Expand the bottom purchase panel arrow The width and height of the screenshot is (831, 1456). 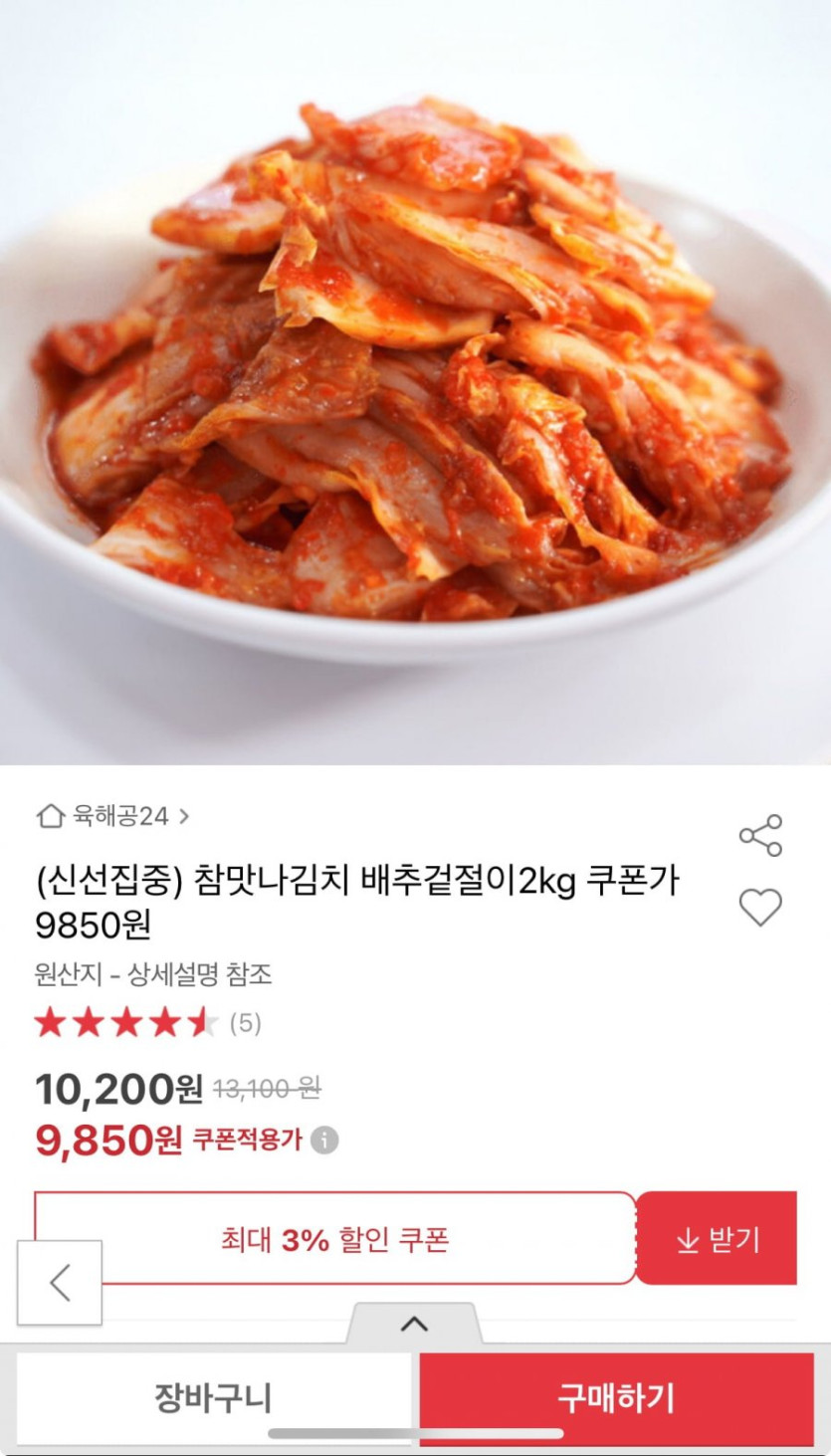click(x=414, y=1324)
